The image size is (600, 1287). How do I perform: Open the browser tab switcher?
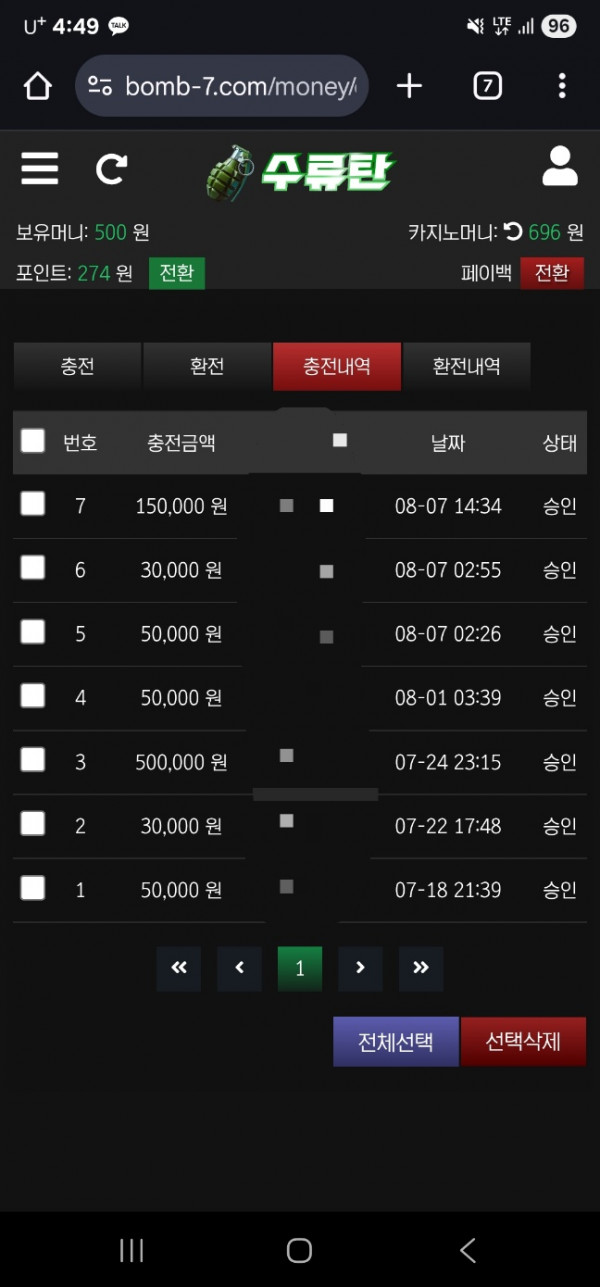click(487, 86)
